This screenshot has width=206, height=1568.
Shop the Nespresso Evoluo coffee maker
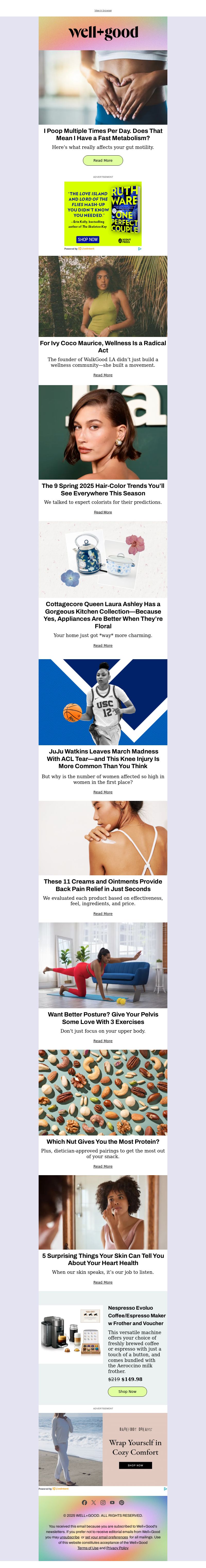coord(127,1392)
